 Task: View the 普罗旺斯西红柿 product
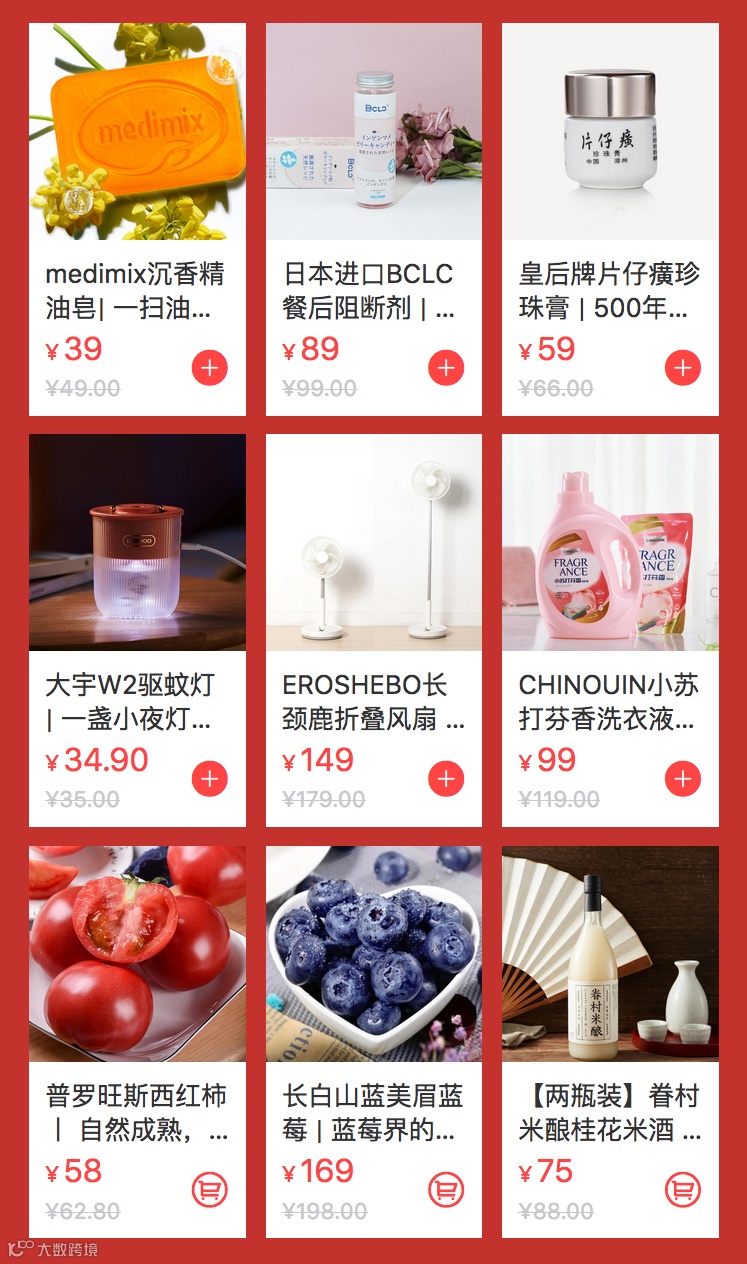point(137,954)
